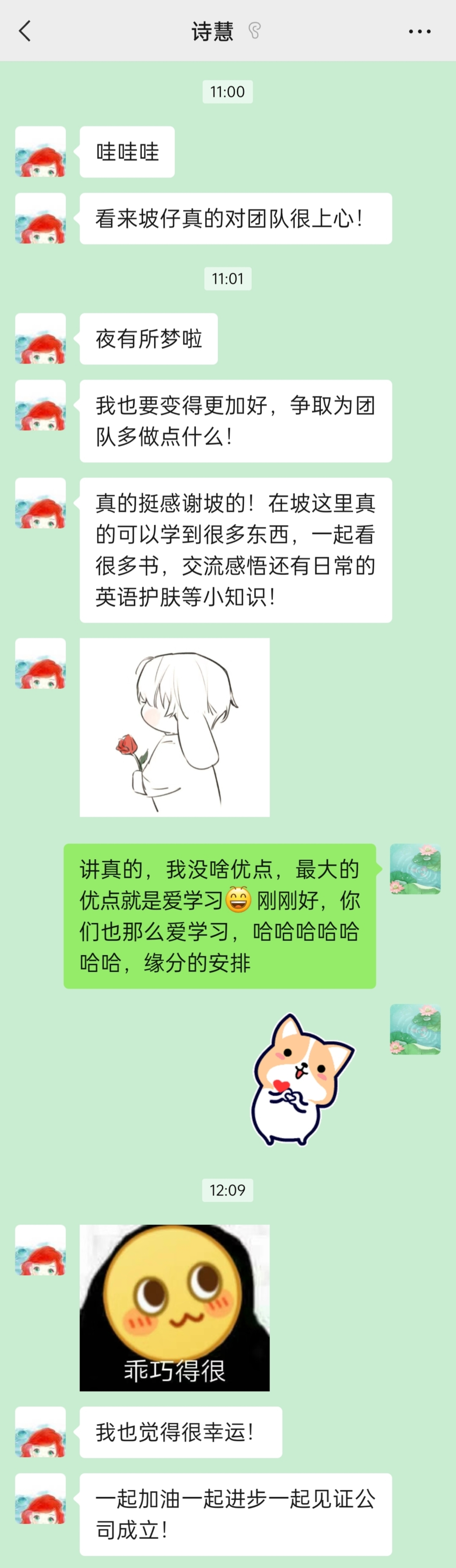This screenshot has height=1568, width=456.
Task: Open the chat overflow menu
Action: 420,31
